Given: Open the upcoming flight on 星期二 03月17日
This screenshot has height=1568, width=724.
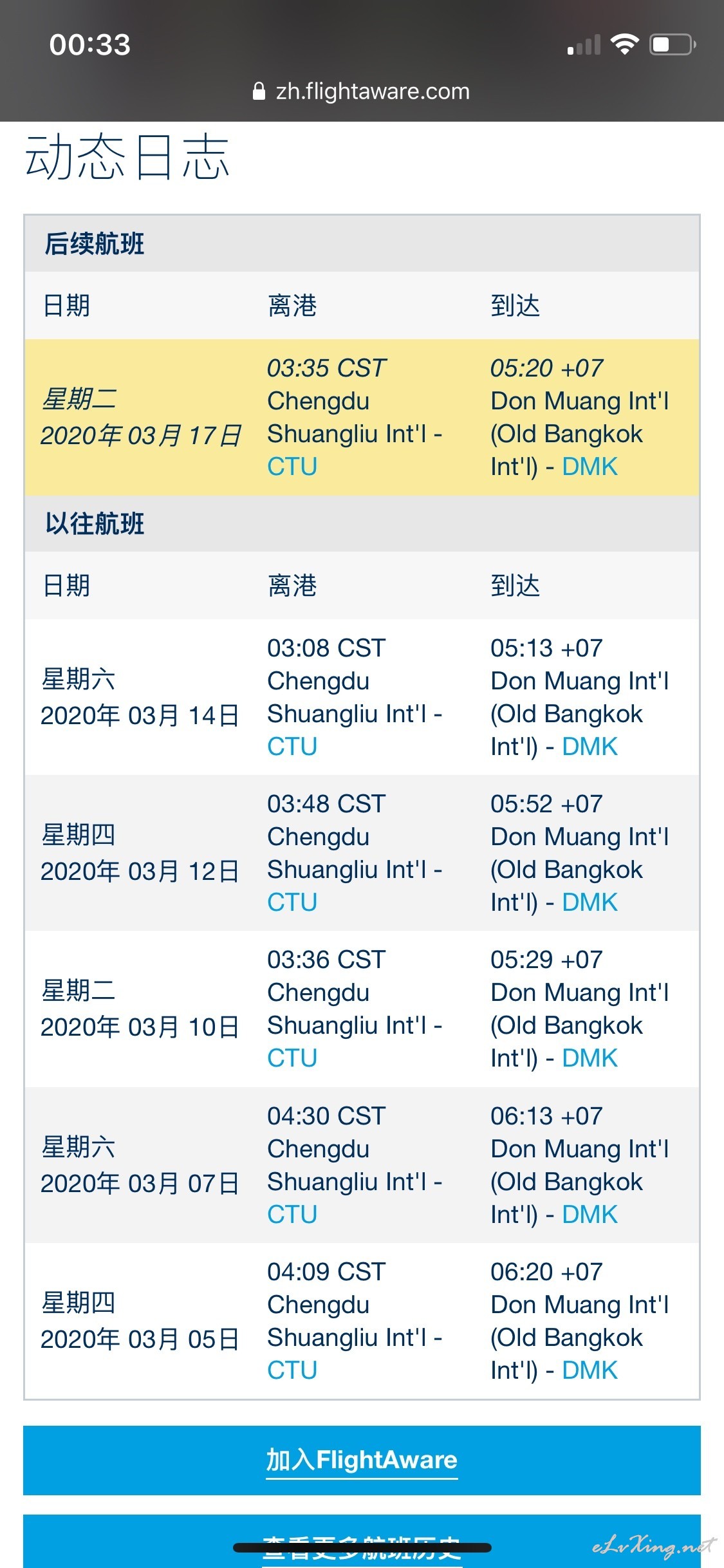Looking at the screenshot, I should point(362,417).
